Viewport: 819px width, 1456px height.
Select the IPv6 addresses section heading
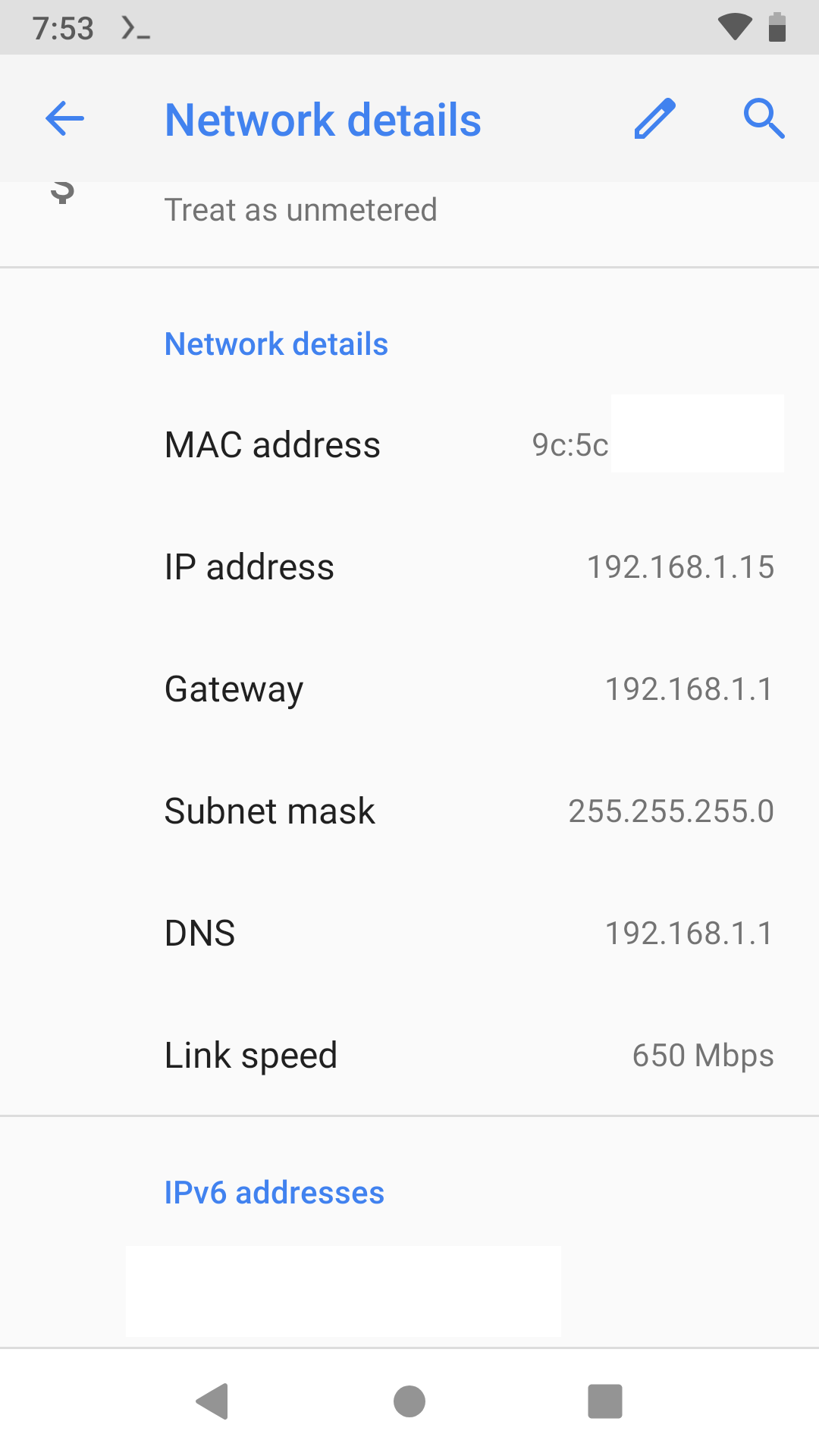(x=275, y=1192)
